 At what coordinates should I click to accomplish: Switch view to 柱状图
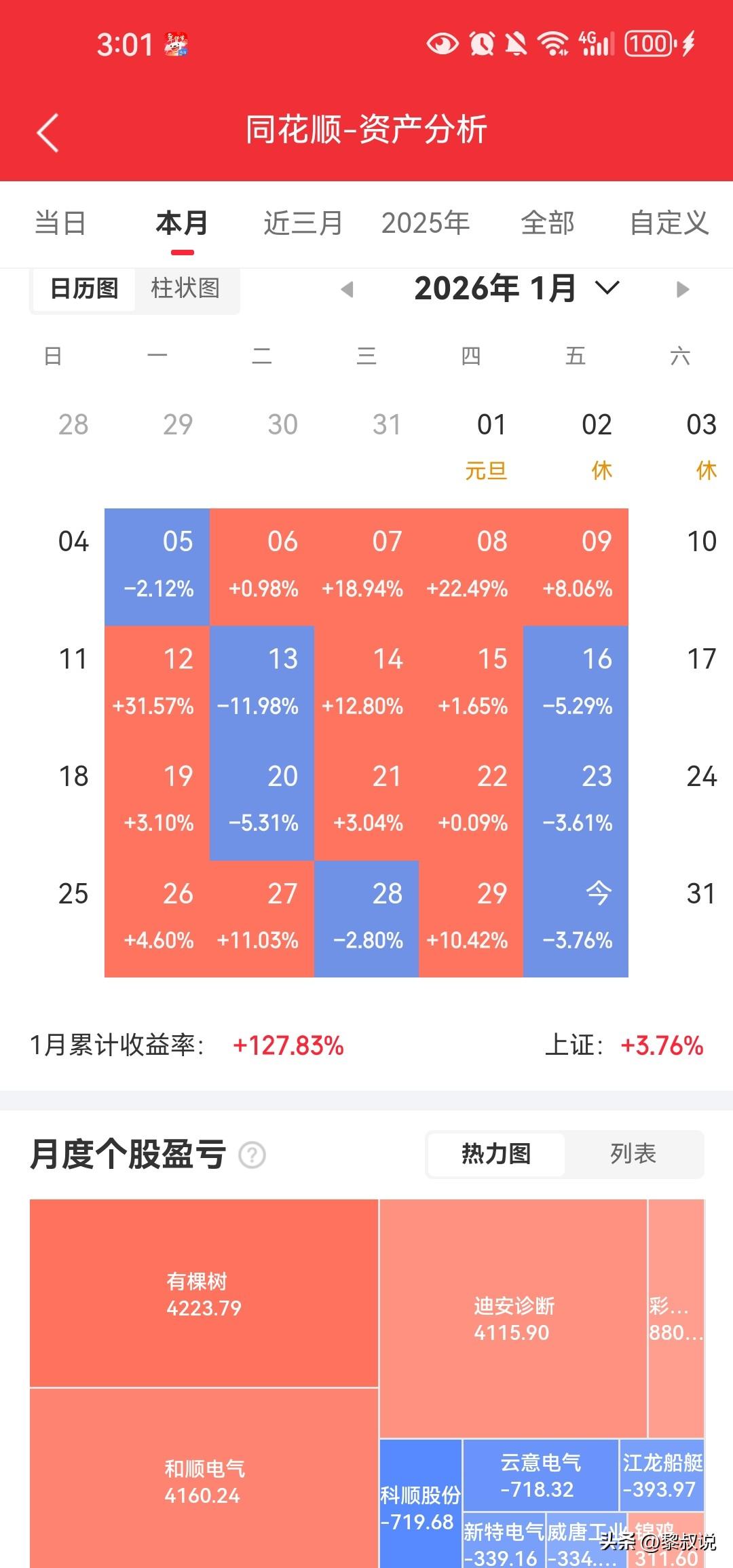click(x=185, y=289)
